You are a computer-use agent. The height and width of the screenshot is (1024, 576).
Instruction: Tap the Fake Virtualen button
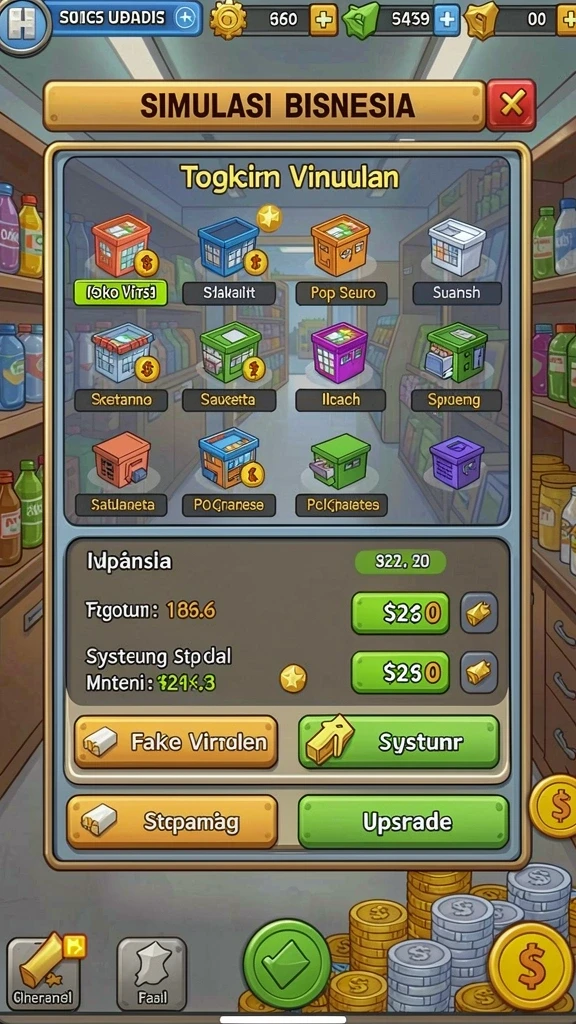pyautogui.click(x=176, y=741)
